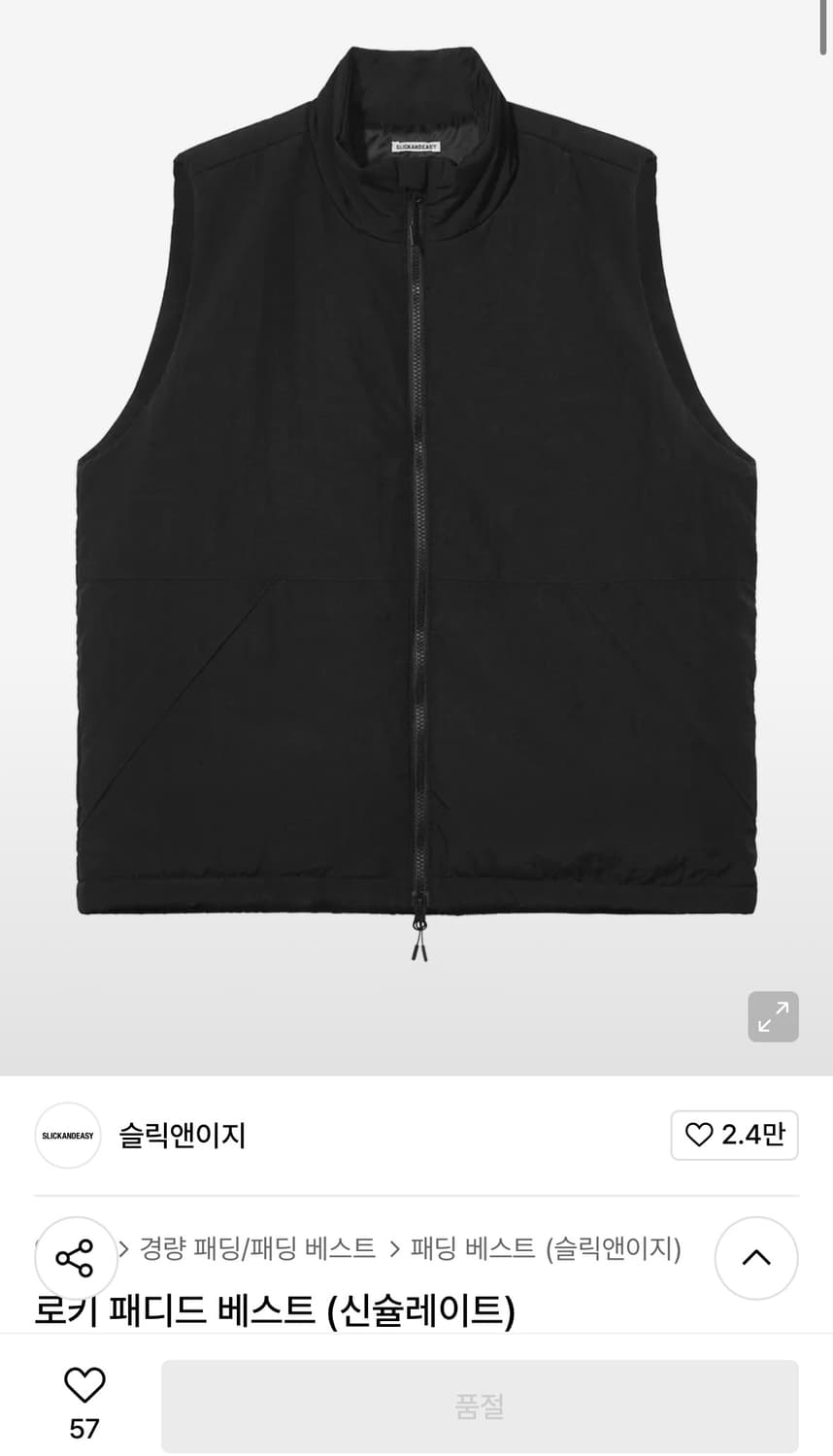The height and width of the screenshot is (1456, 833).
Task: Open the 슬릭앤이지 brand page link
Action: (183, 1135)
